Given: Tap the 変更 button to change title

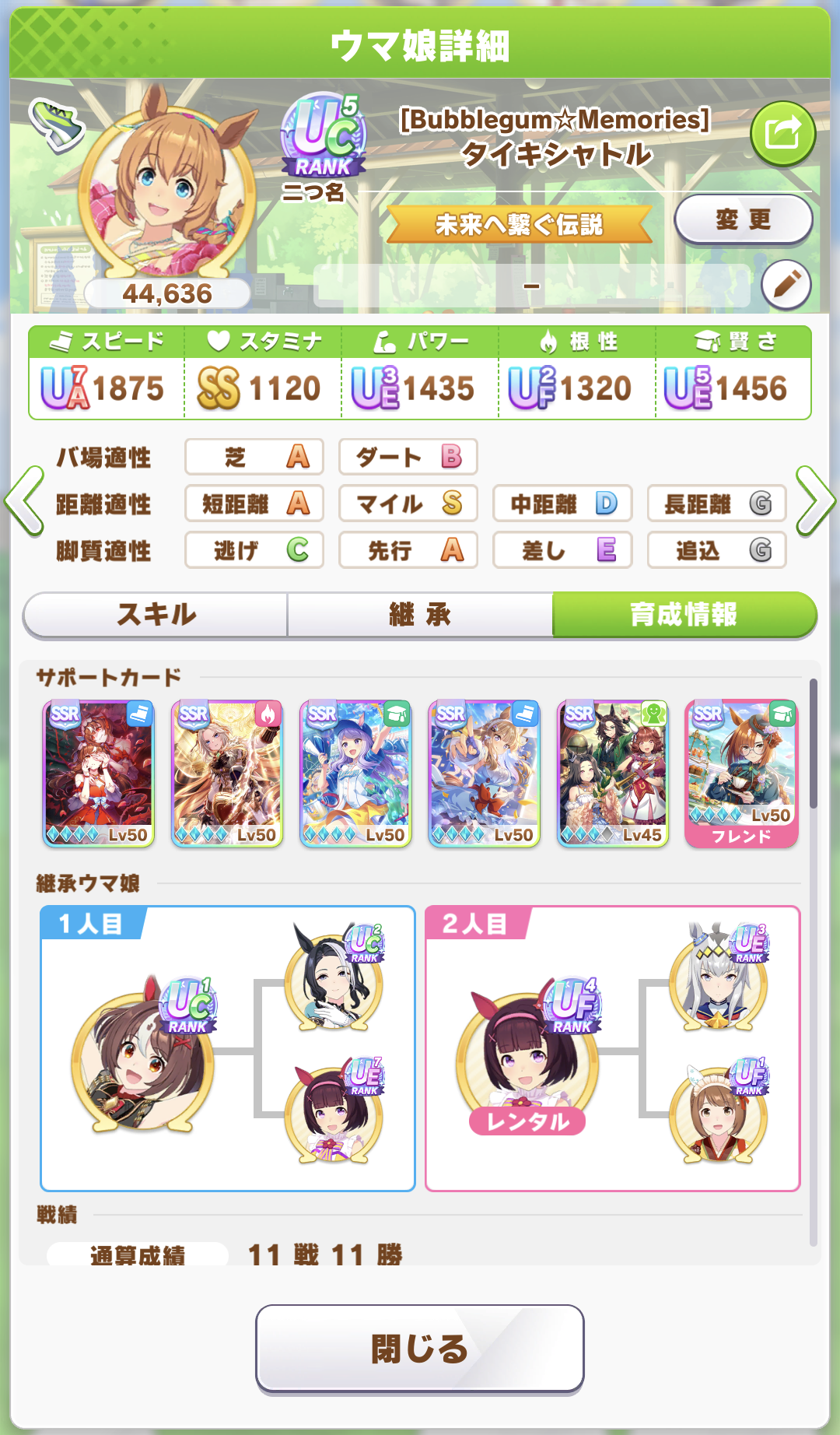Looking at the screenshot, I should 743,220.
